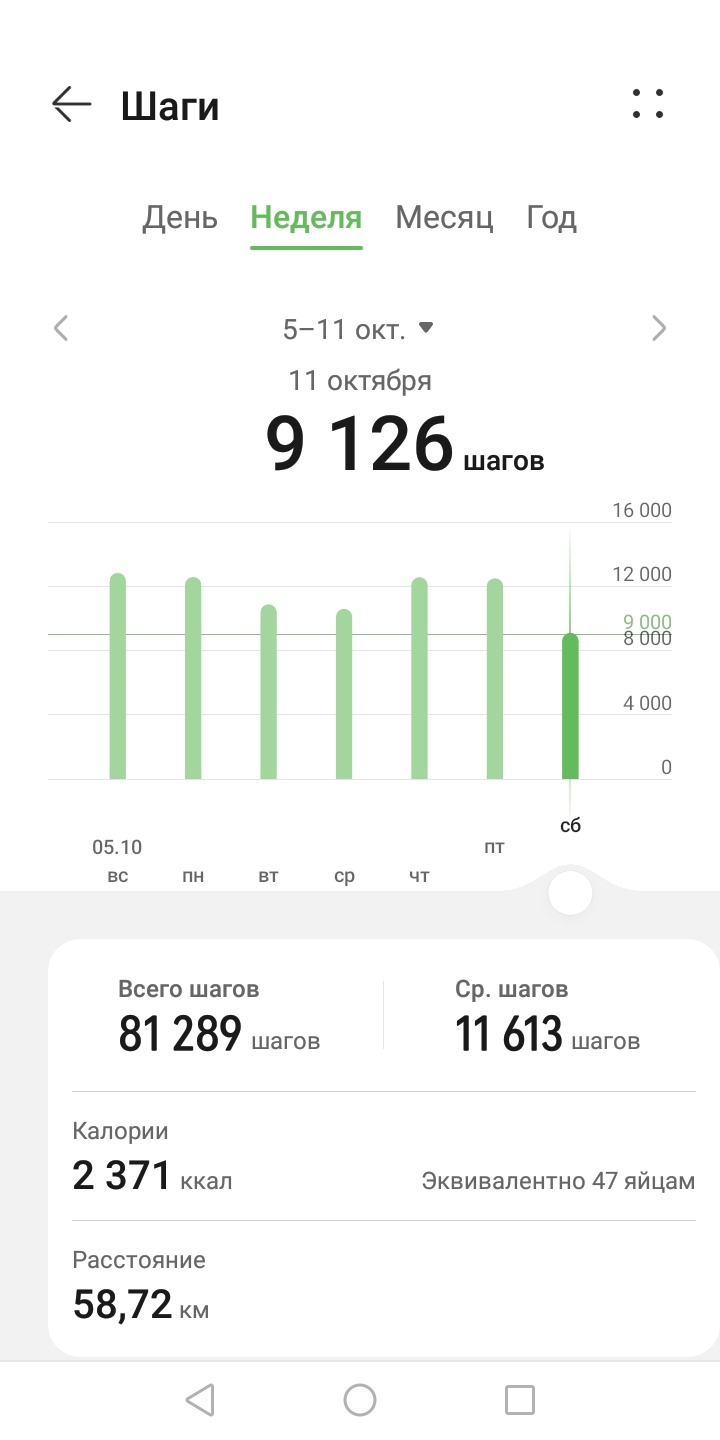Open the Год tab
Screen dimensions: 720x1440
(551, 217)
